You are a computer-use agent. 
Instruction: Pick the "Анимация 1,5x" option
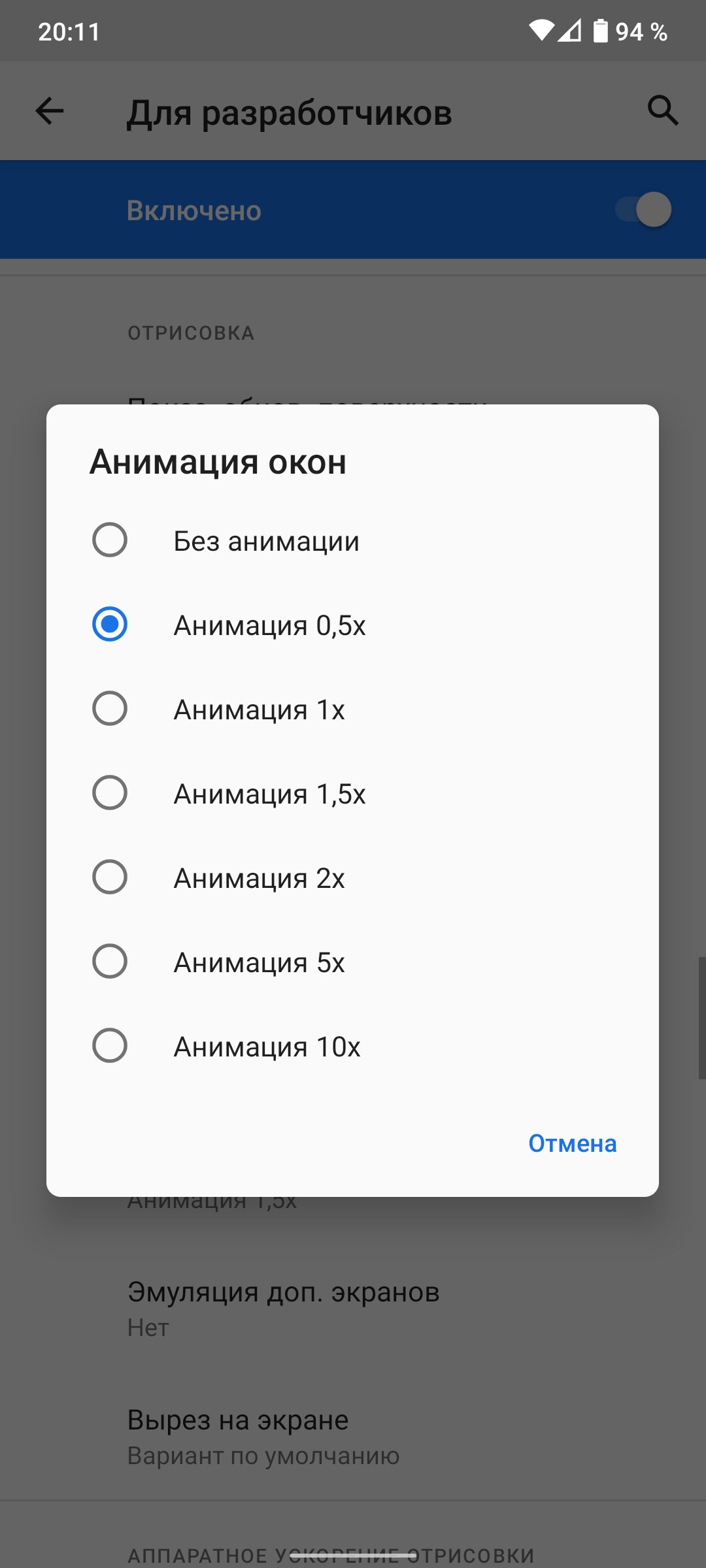coord(352,793)
